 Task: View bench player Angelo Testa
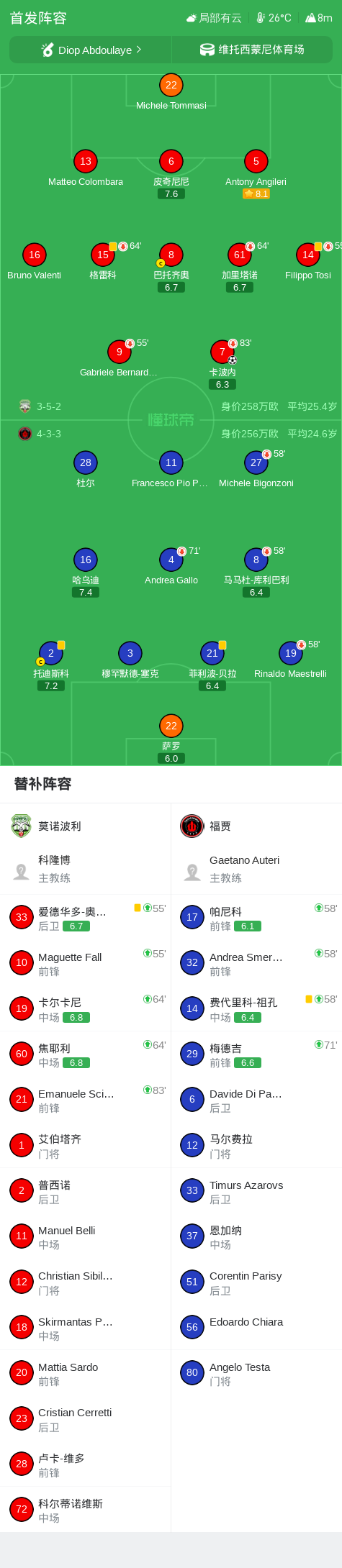click(256, 1372)
